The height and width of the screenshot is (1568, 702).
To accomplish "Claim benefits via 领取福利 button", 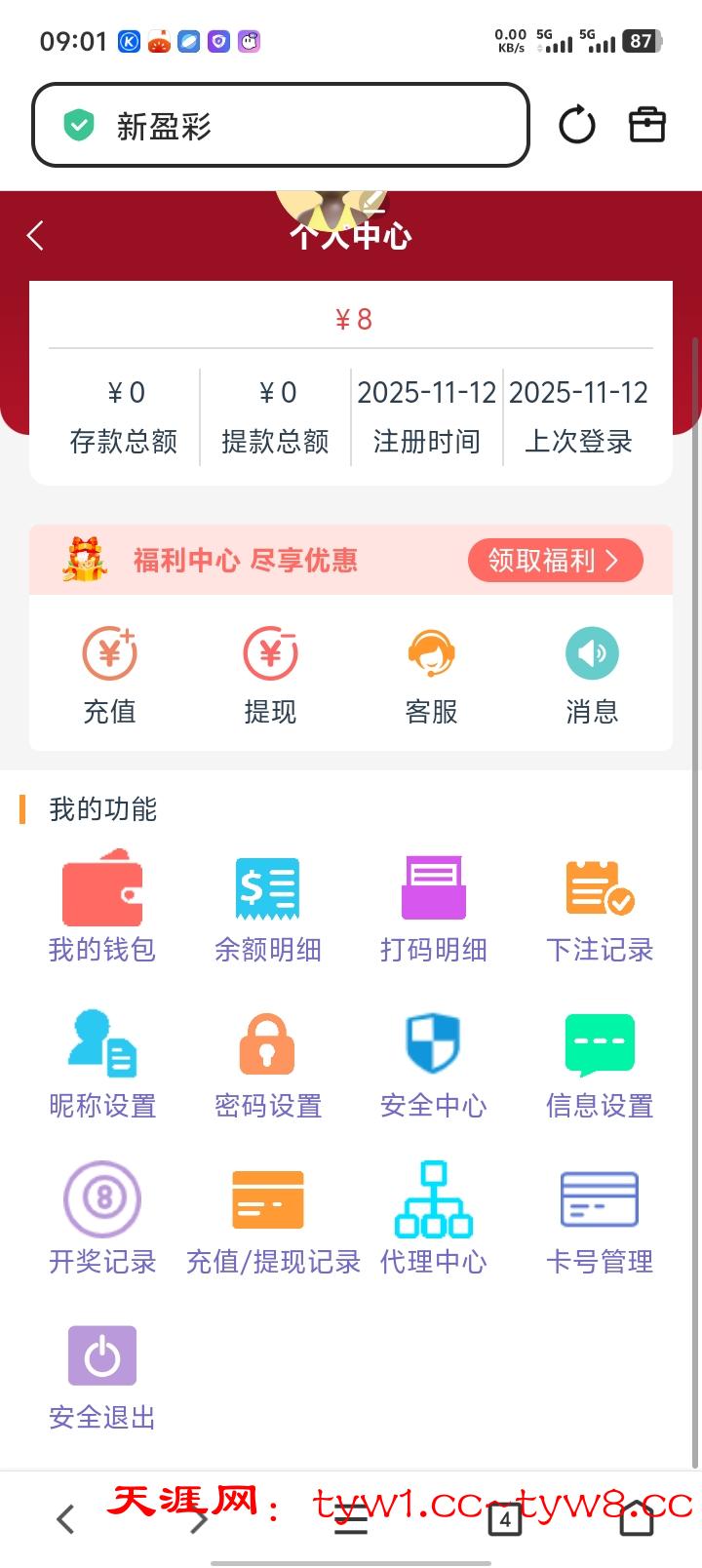I will click(555, 561).
